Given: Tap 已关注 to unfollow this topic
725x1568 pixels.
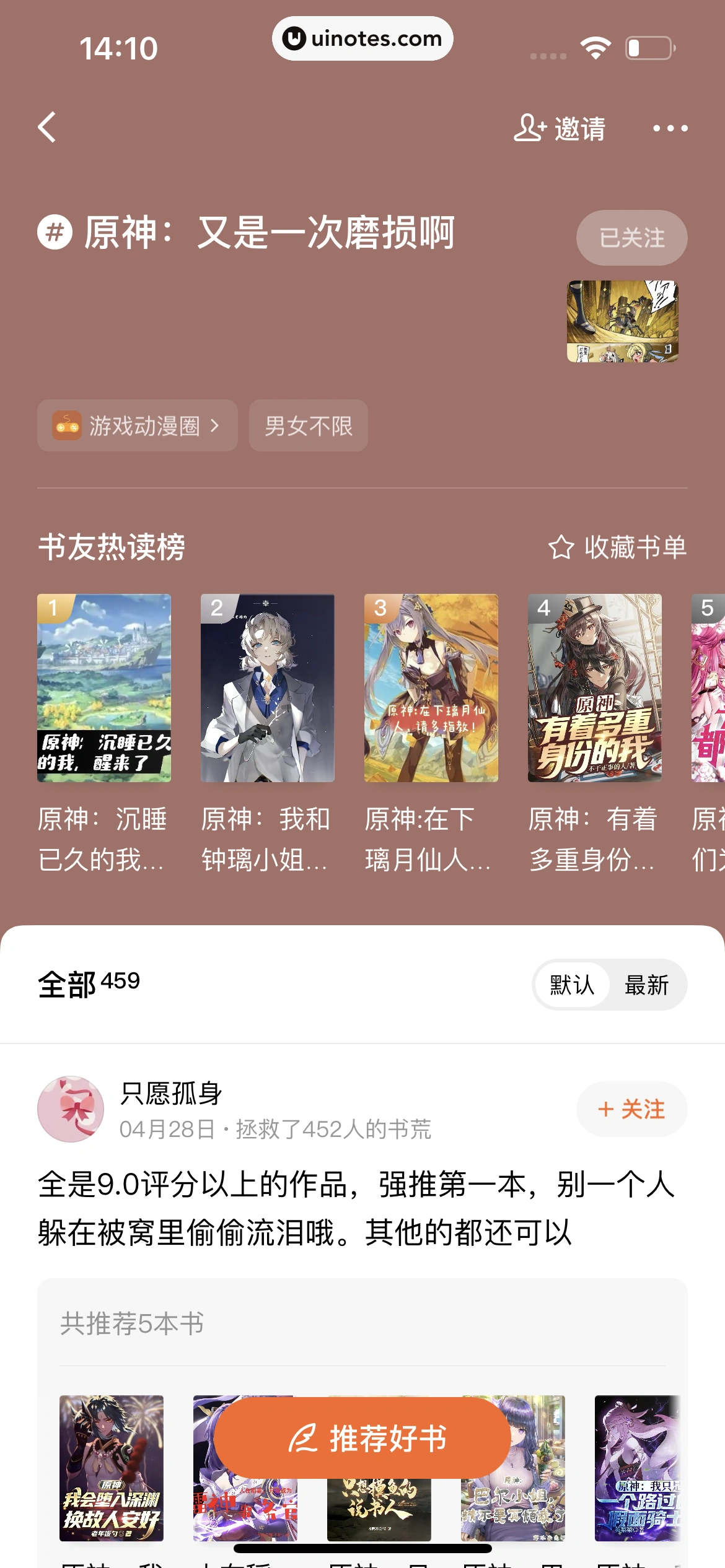Looking at the screenshot, I should (x=631, y=238).
